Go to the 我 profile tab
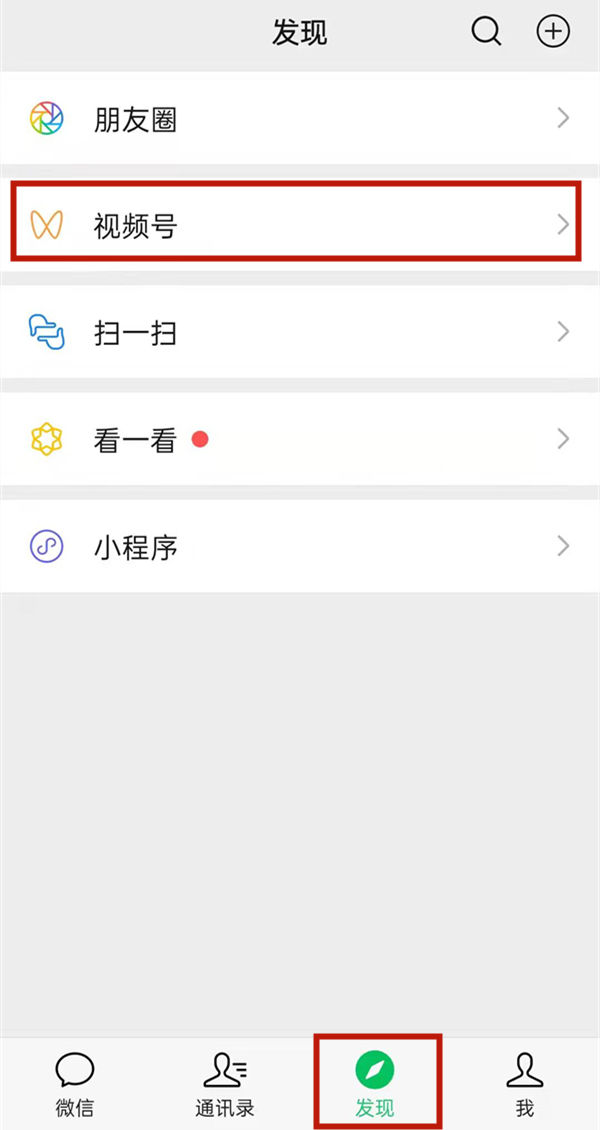 click(525, 1084)
